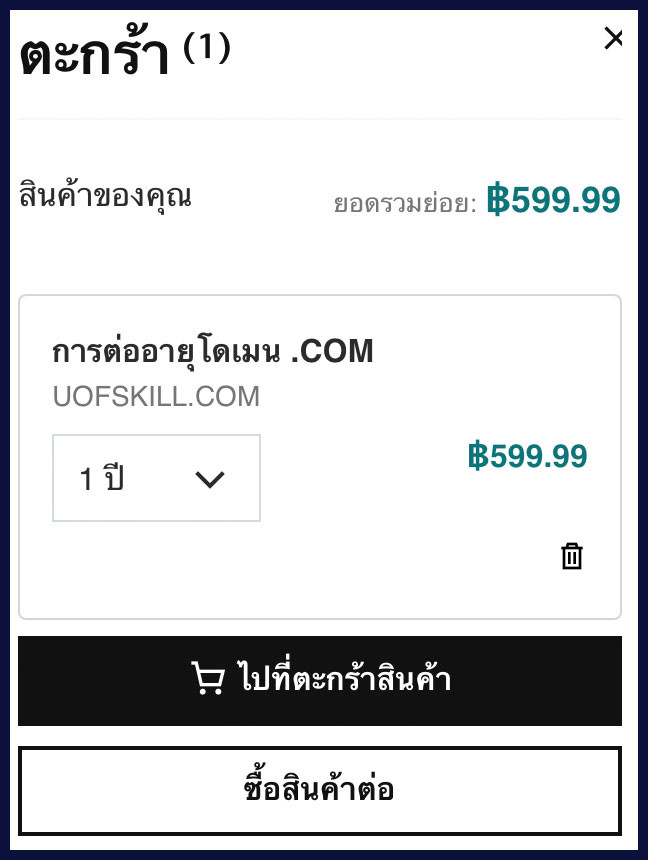Continue shopping with ซื้อสินค้าต่อ
648x860 pixels.
(x=320, y=790)
